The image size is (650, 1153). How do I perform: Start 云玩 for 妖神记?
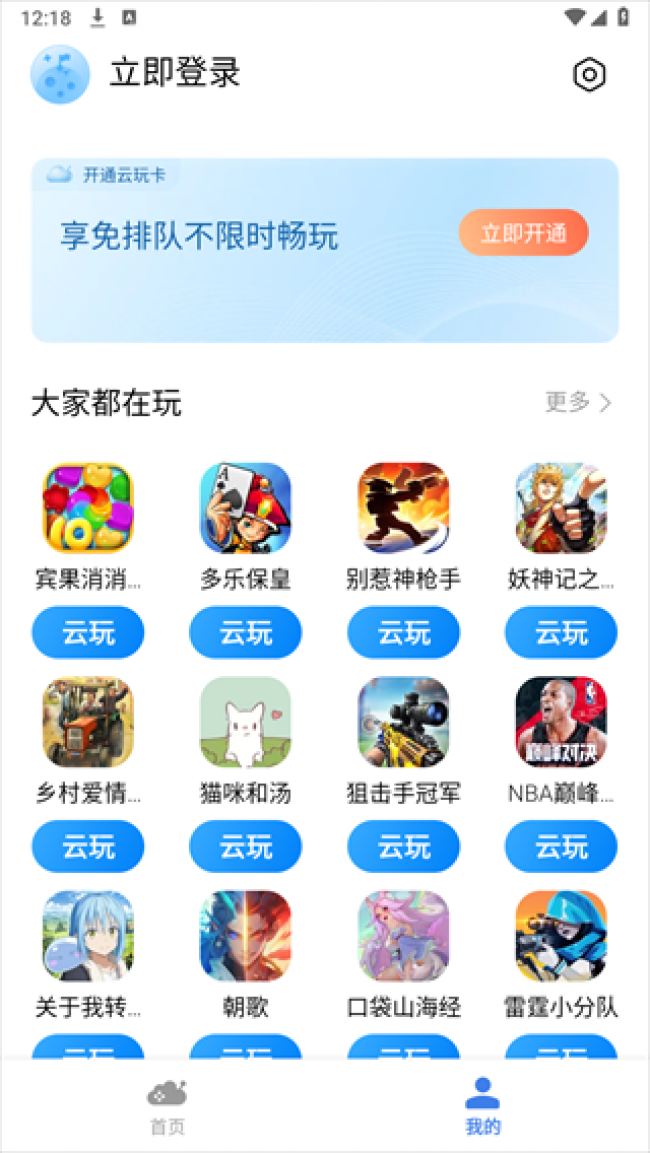coord(560,633)
